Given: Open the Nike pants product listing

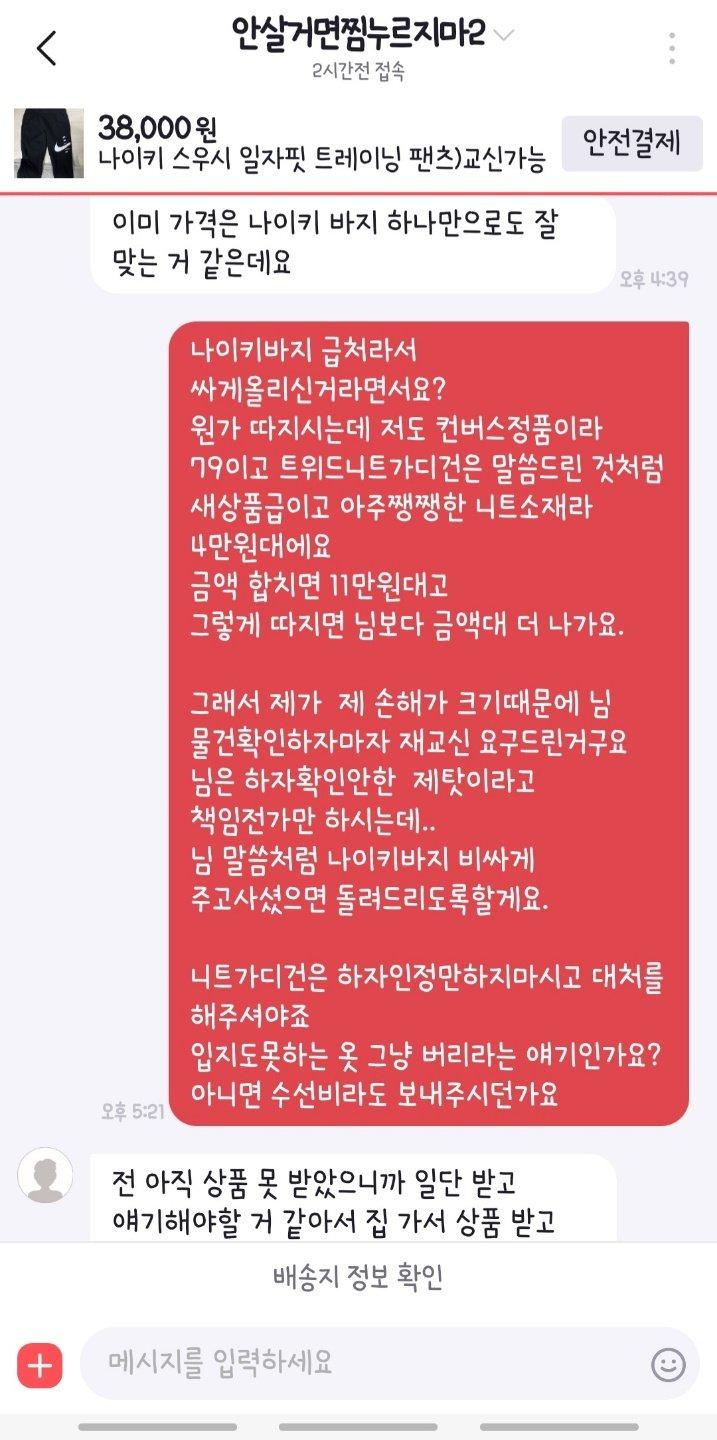Looking at the screenshot, I should [x=280, y=144].
